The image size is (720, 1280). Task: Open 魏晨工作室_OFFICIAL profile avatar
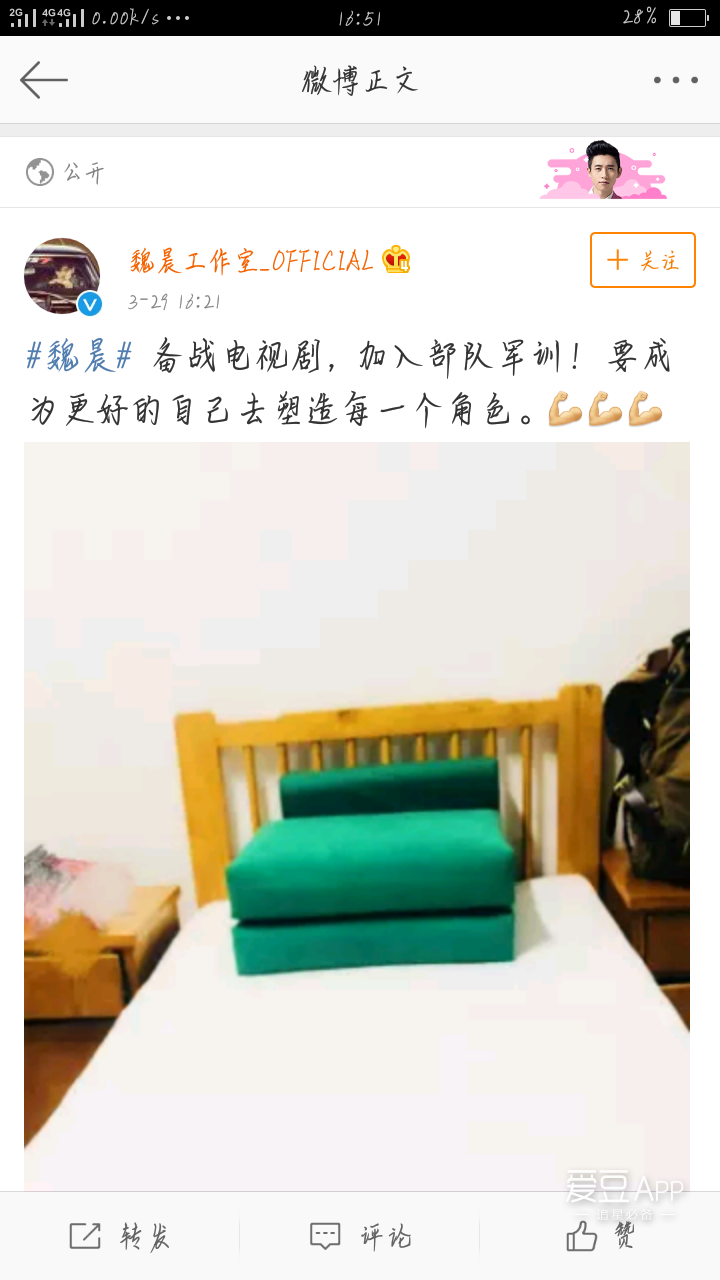click(x=62, y=276)
